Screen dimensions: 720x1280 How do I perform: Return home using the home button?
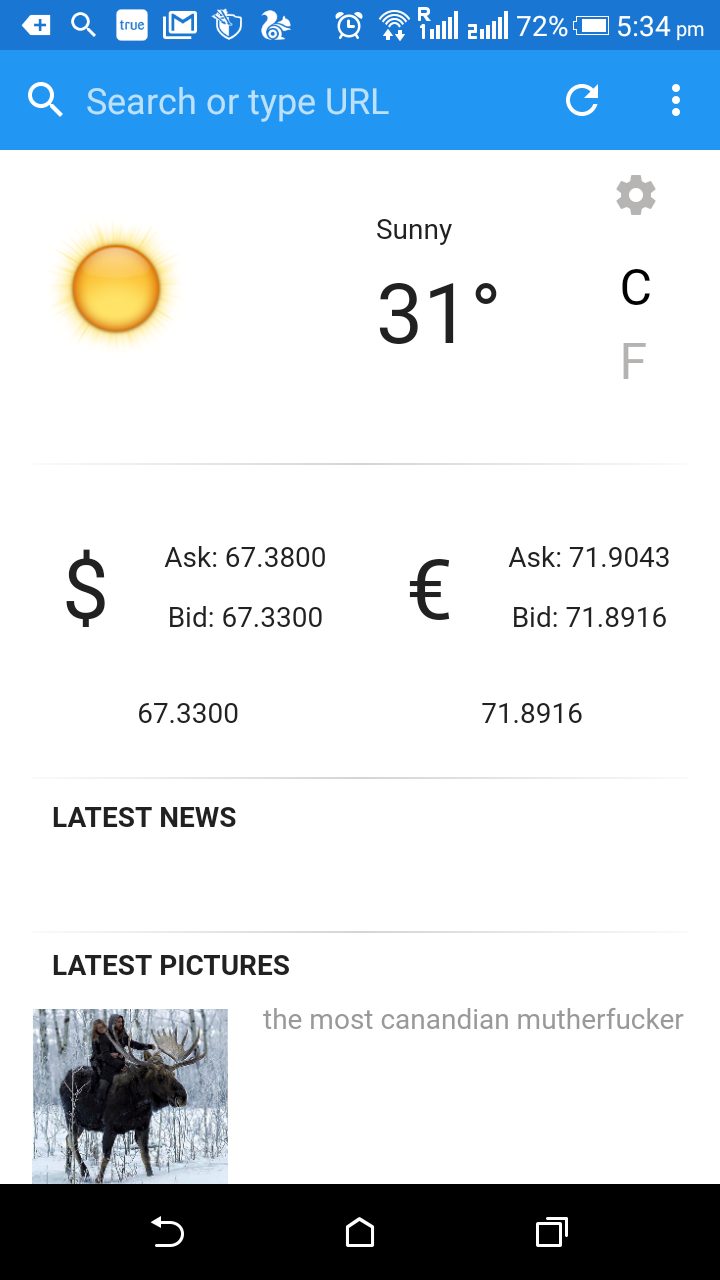click(x=359, y=1232)
